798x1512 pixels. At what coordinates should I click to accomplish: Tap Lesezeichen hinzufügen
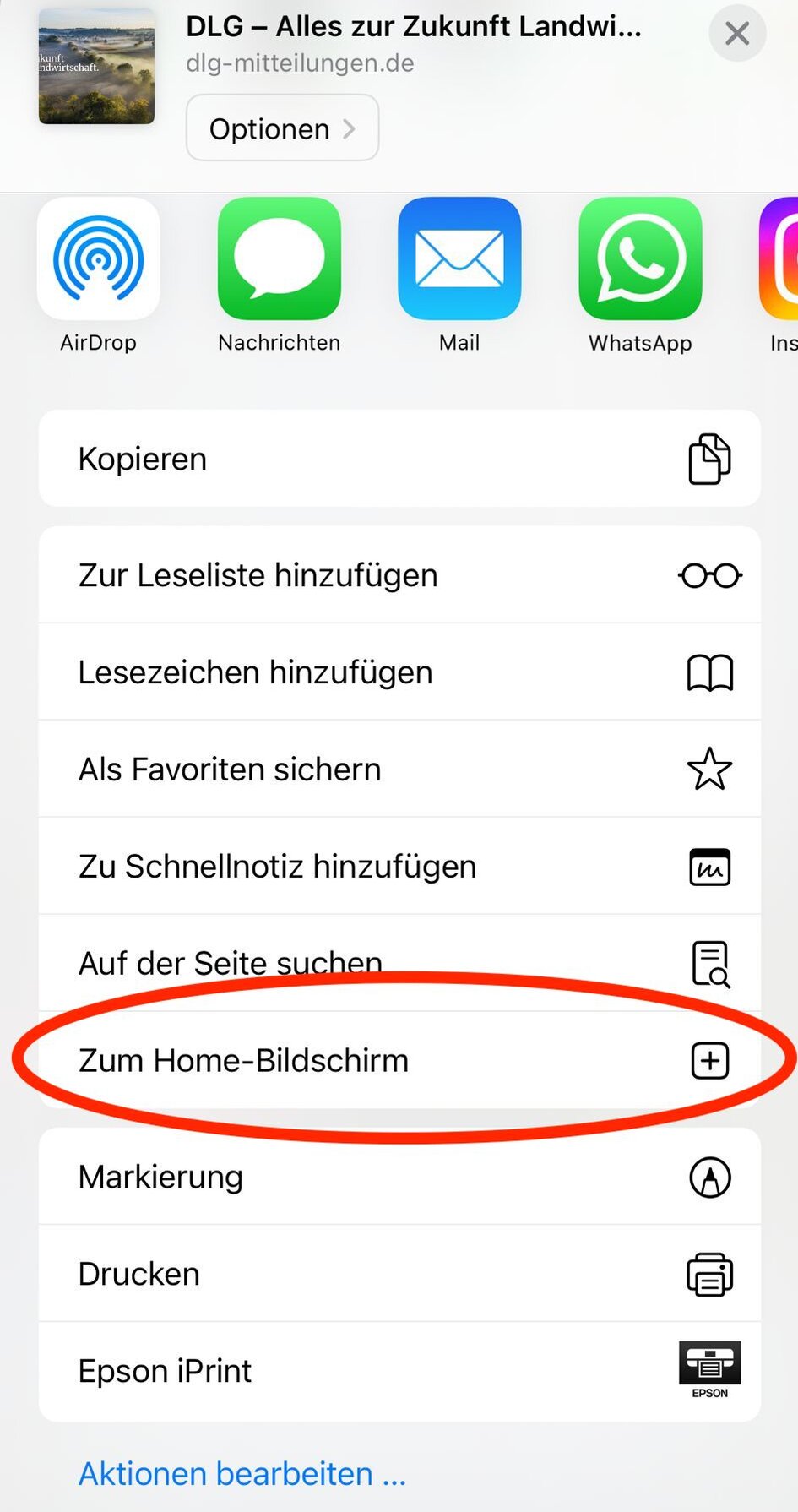coord(399,672)
